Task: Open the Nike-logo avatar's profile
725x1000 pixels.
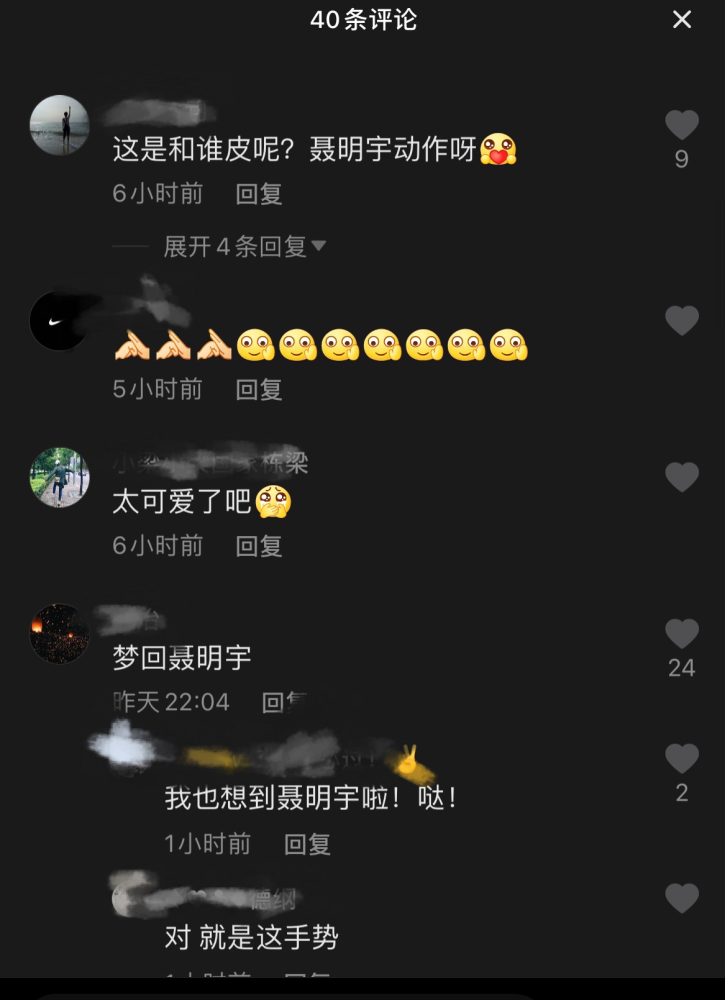Action: pos(59,321)
